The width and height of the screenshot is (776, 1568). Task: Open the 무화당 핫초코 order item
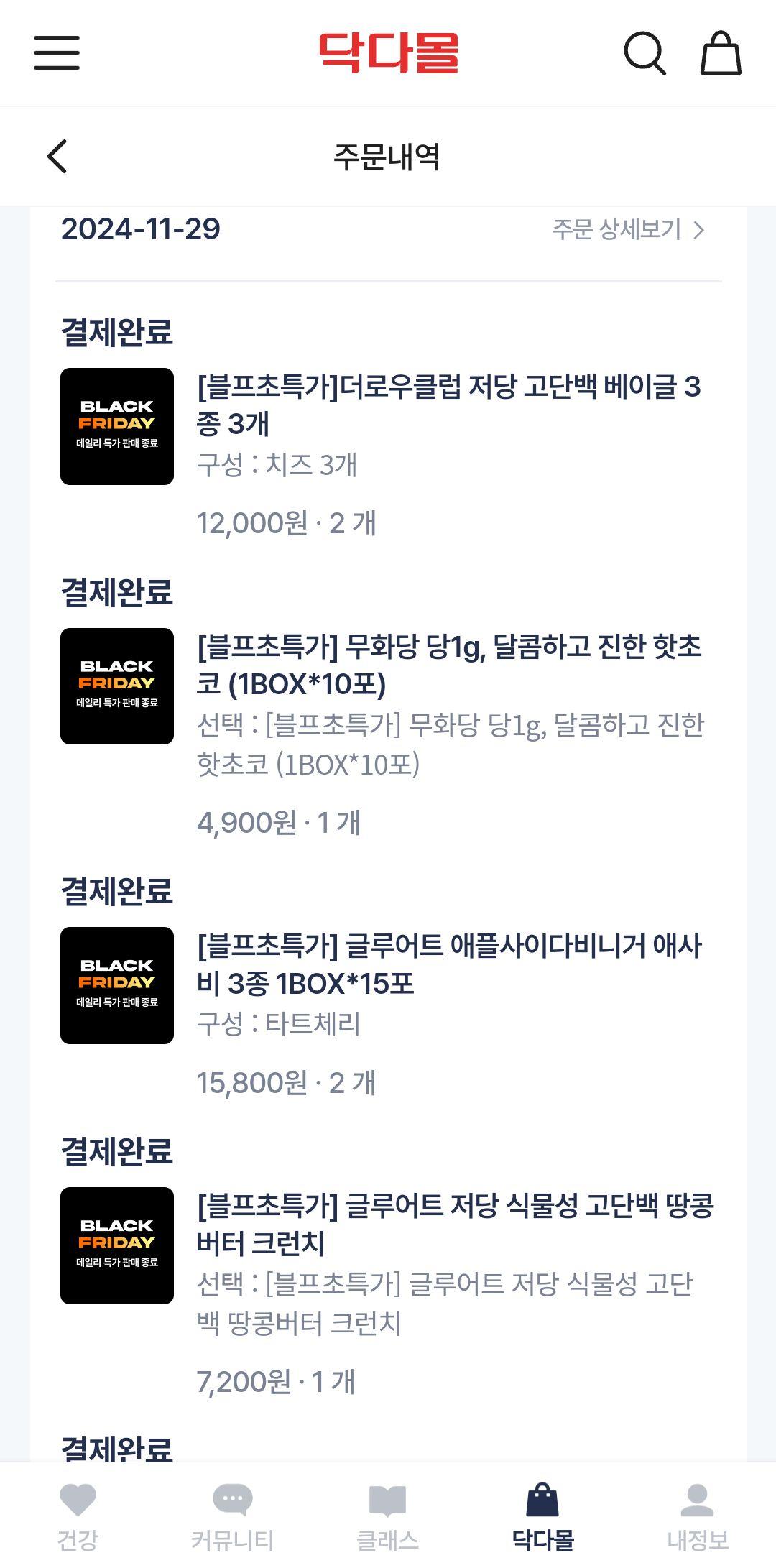(x=448, y=665)
